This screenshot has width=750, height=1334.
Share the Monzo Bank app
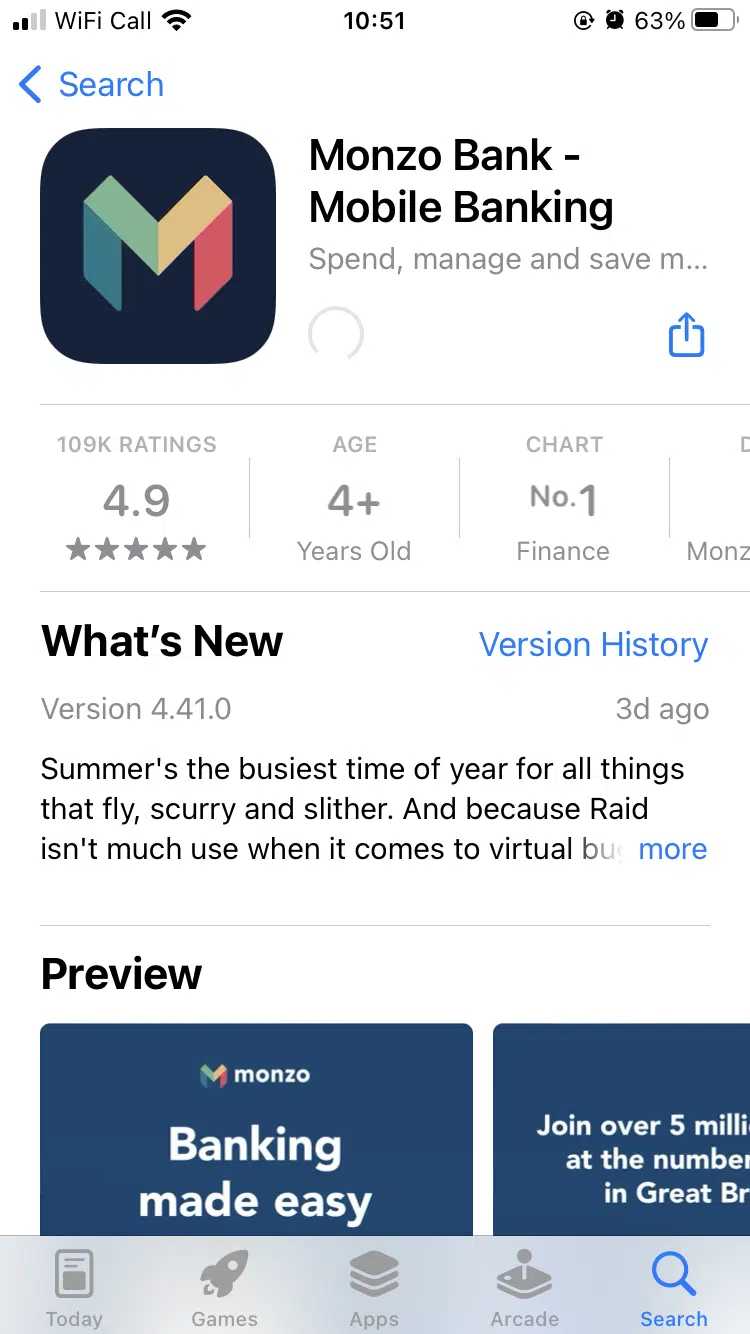pyautogui.click(x=686, y=335)
